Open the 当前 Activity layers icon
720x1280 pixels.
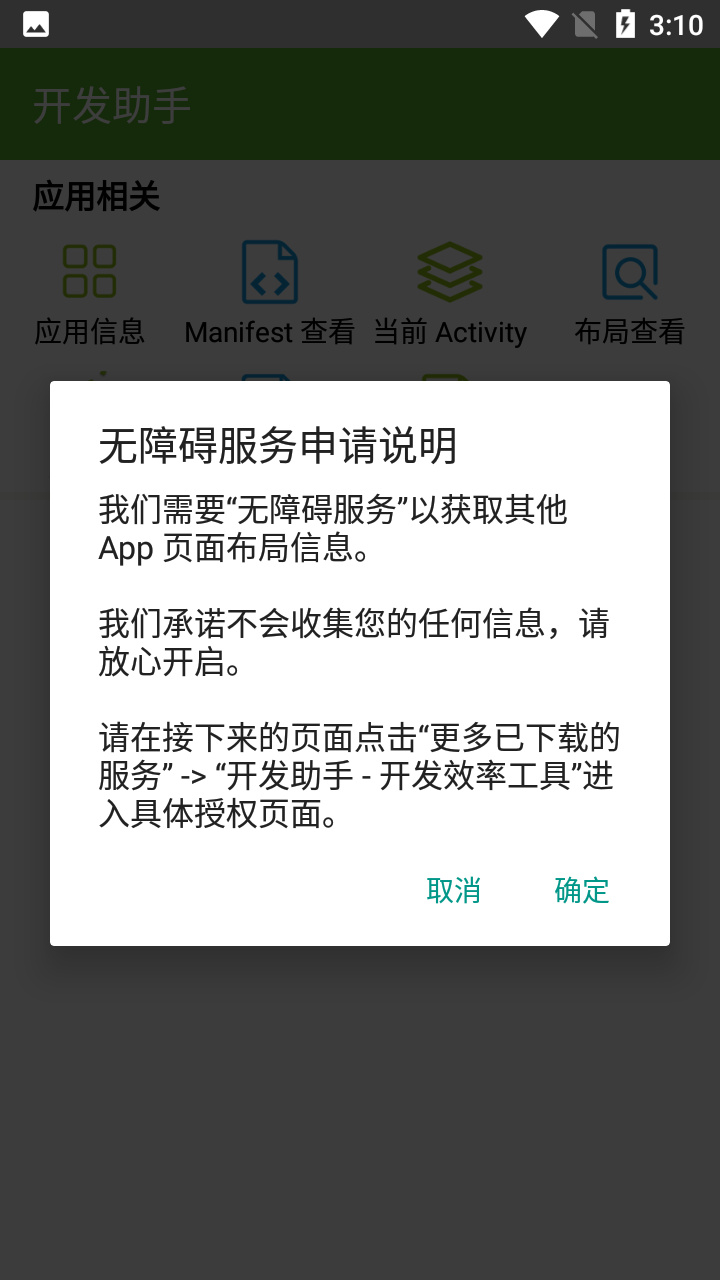450,270
